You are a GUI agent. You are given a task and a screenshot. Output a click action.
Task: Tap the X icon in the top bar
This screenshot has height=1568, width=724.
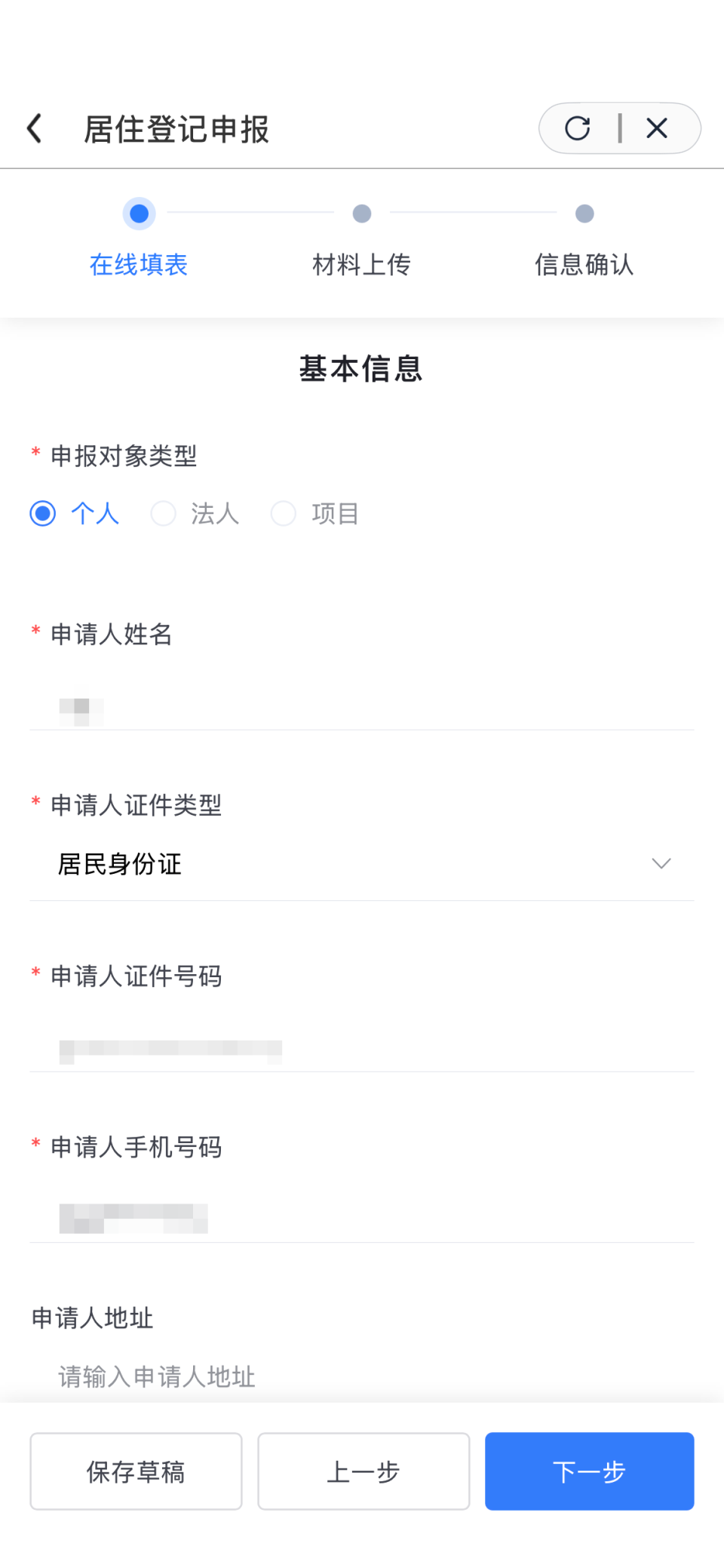657,128
